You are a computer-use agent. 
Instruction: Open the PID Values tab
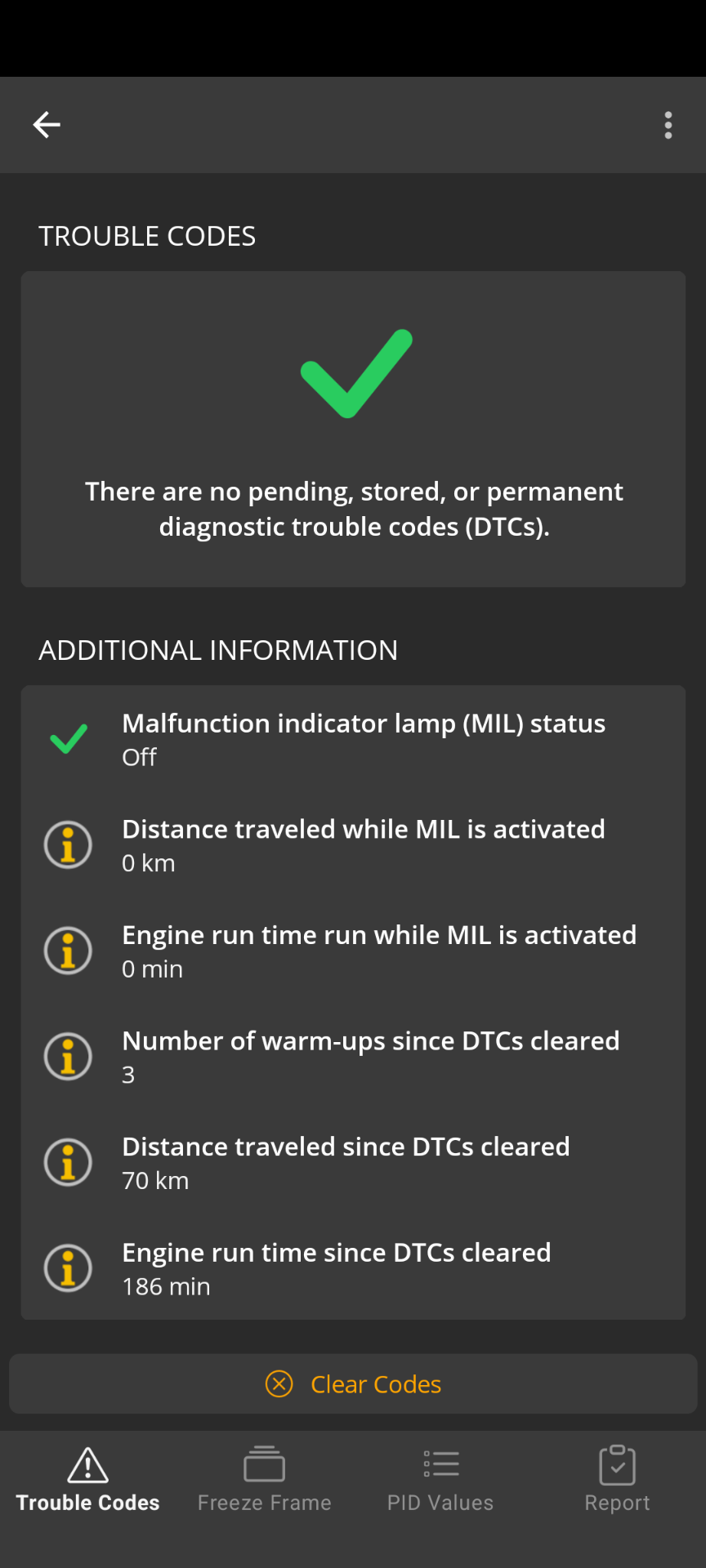[x=441, y=1480]
